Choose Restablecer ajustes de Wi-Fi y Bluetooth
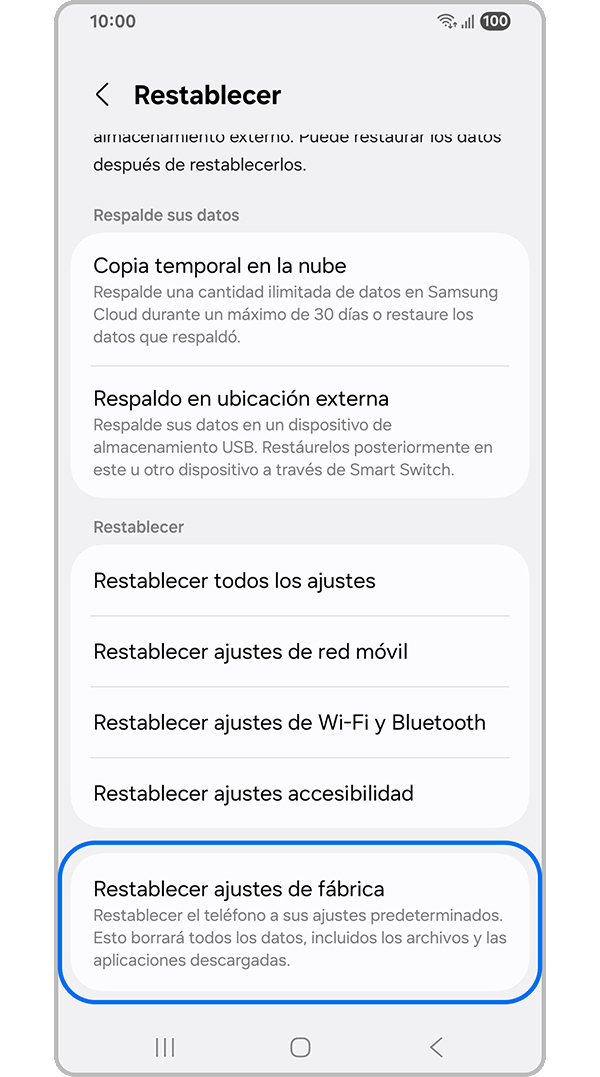The height and width of the screenshot is (1077, 600). (300, 723)
